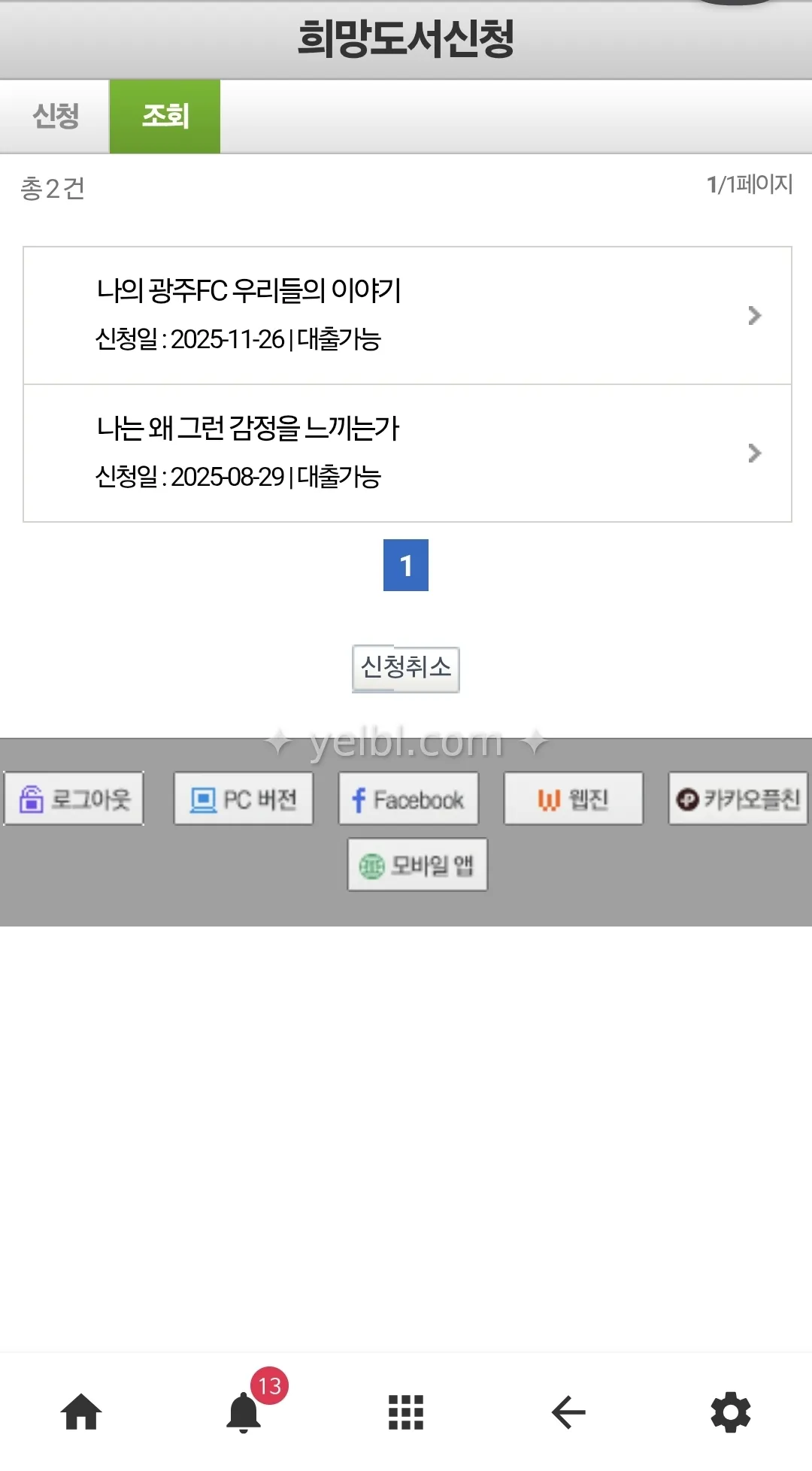Expand details for 나의 광주FC 우리들의 이야기
This screenshot has height=1471, width=812.
(x=753, y=315)
